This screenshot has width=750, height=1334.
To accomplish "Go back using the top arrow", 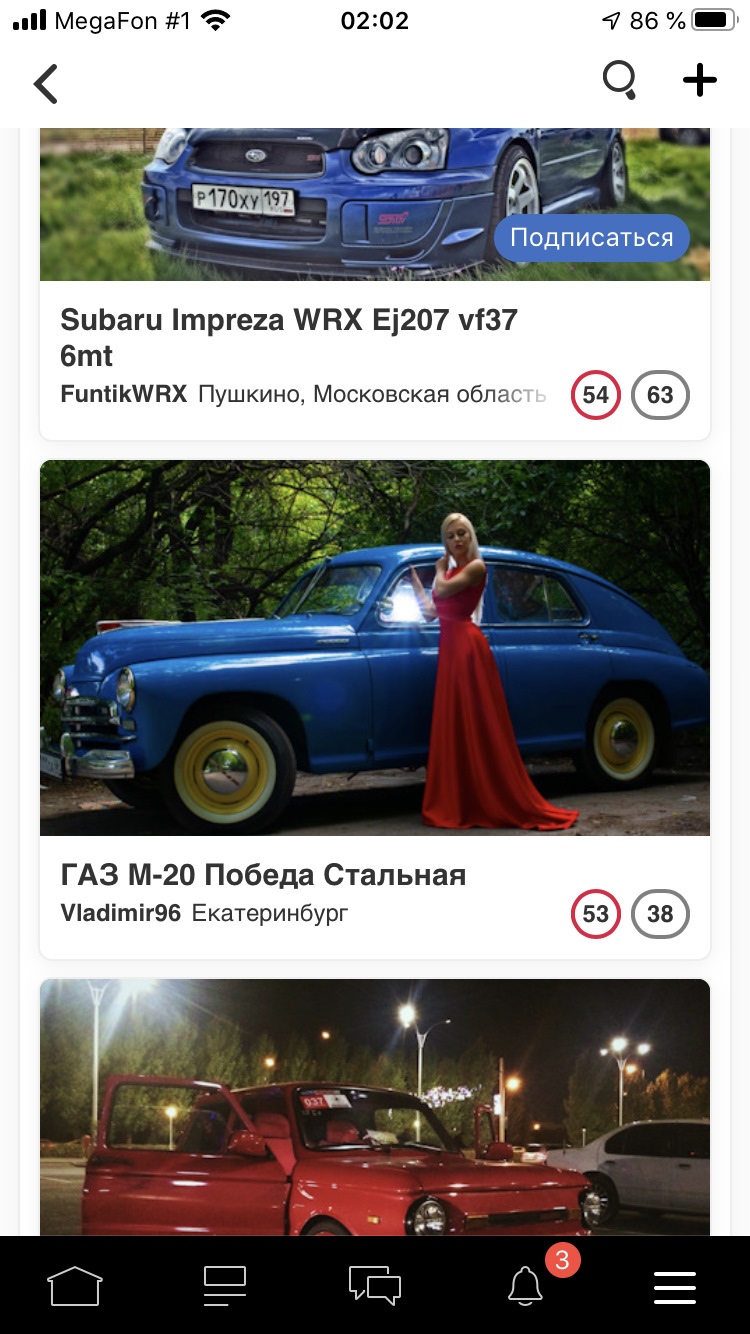I will click(46, 83).
